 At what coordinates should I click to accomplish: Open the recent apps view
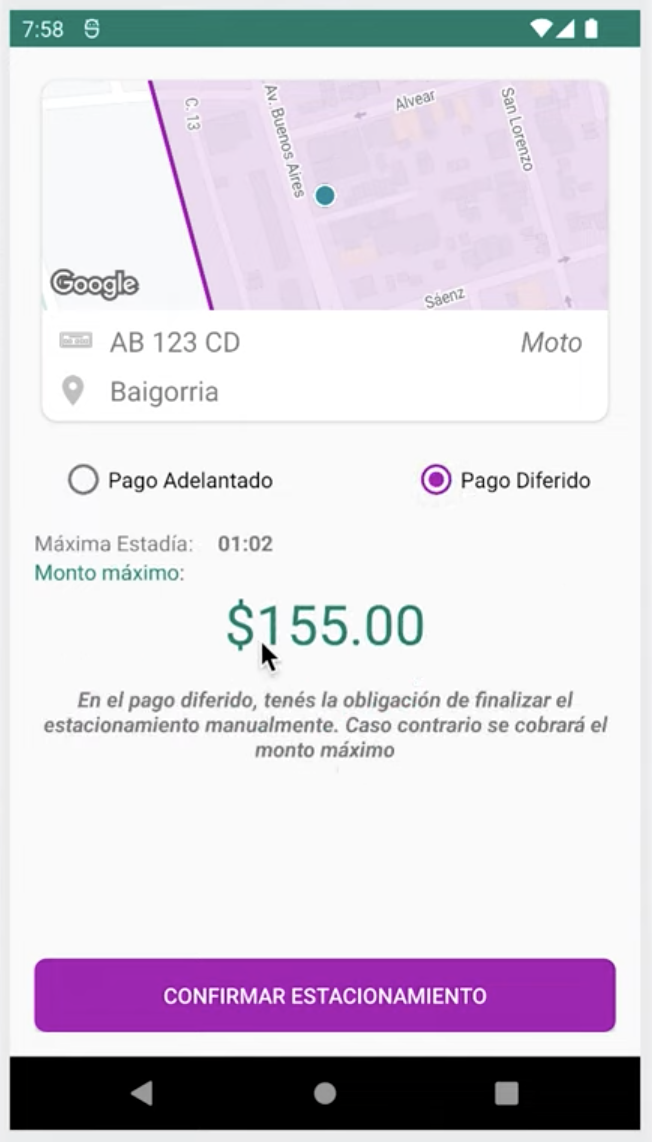[x=507, y=1093]
